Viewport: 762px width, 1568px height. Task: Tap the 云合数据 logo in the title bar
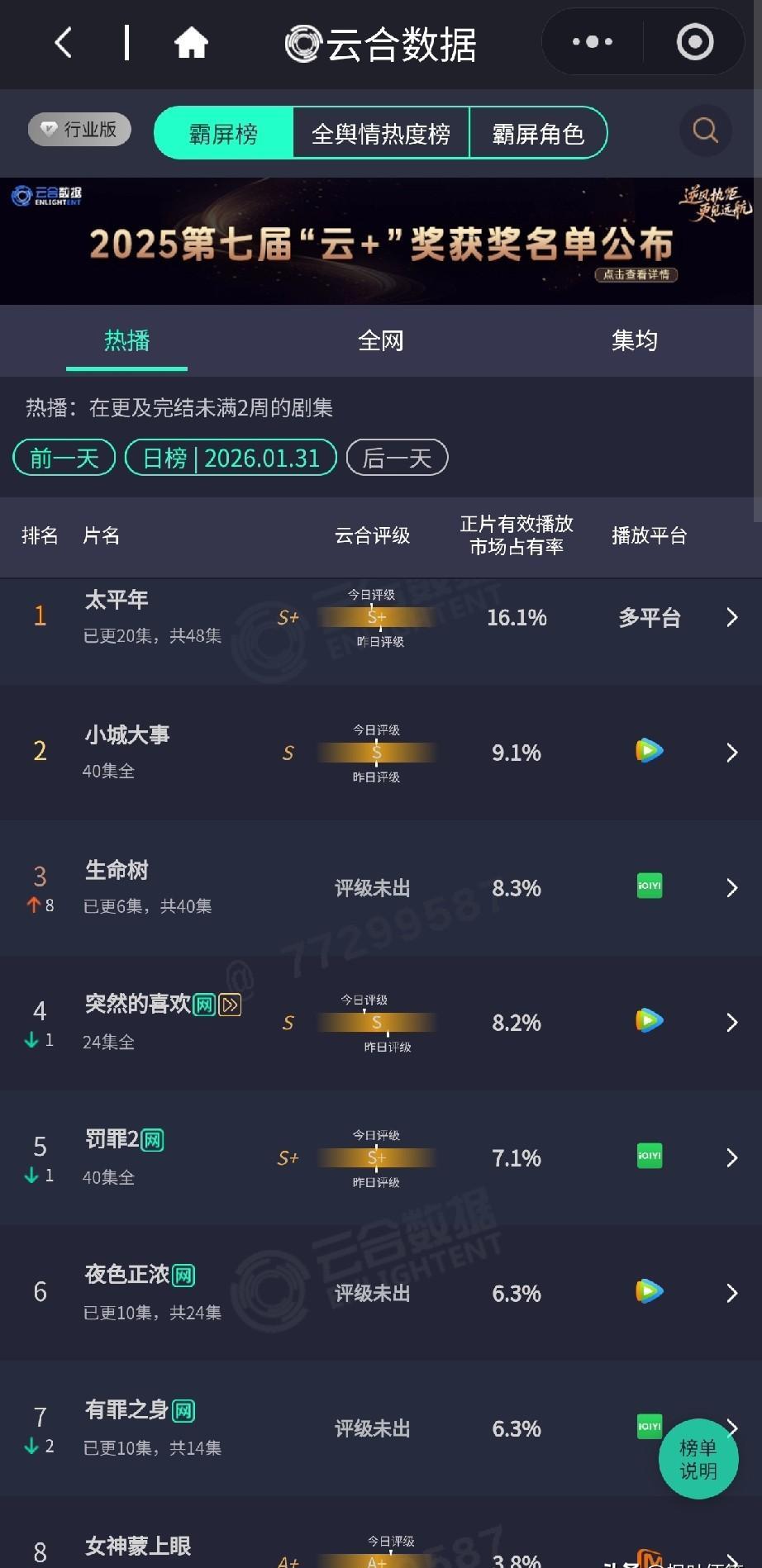pos(380,43)
